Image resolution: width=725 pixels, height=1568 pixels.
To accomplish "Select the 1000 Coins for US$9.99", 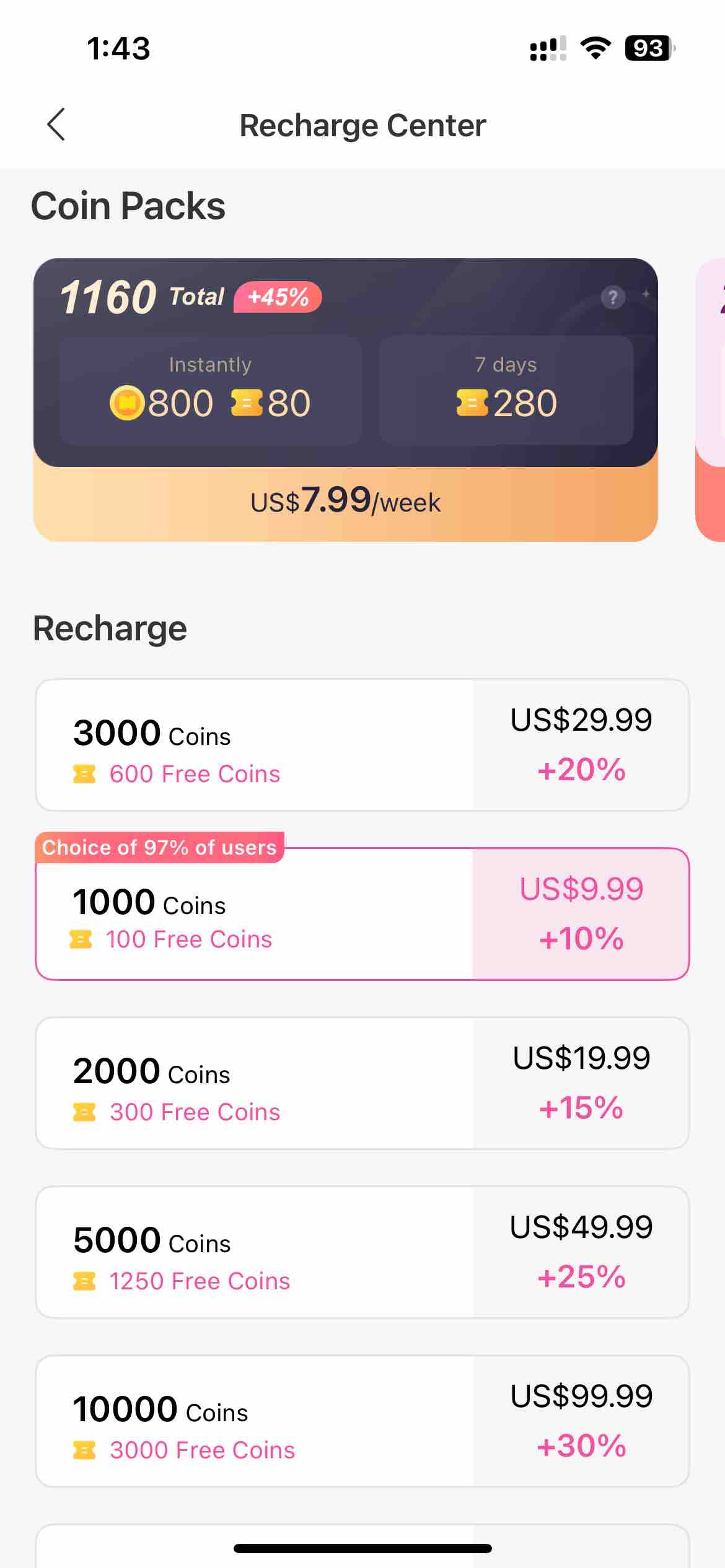I will coord(362,914).
